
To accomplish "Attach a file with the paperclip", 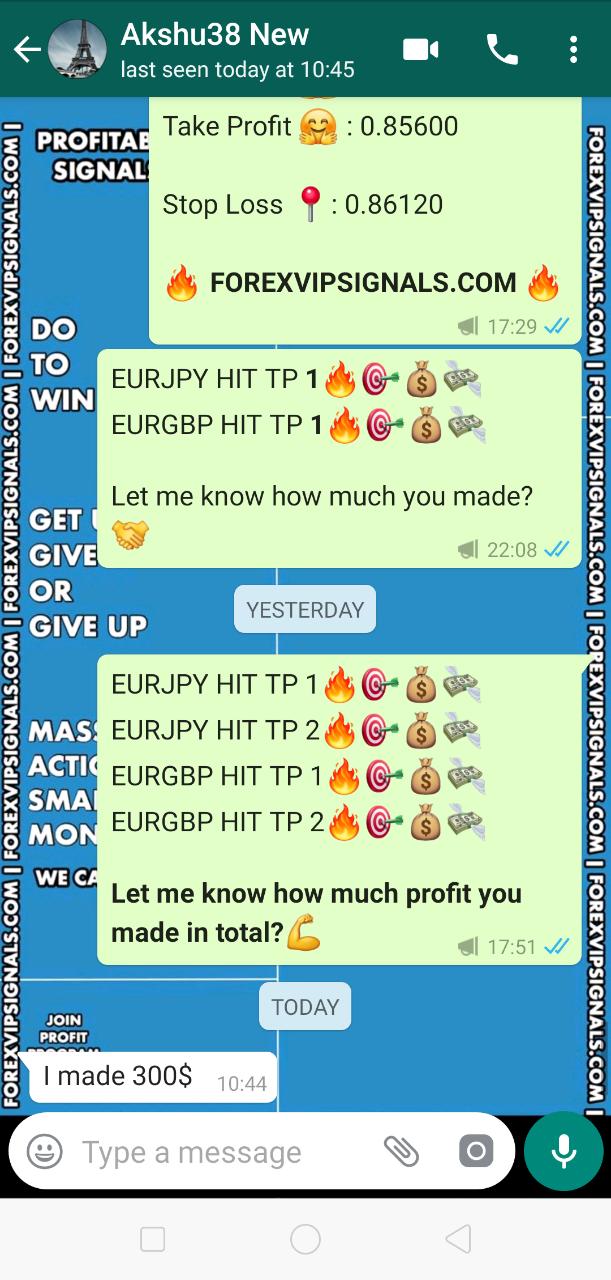I will [402, 1151].
